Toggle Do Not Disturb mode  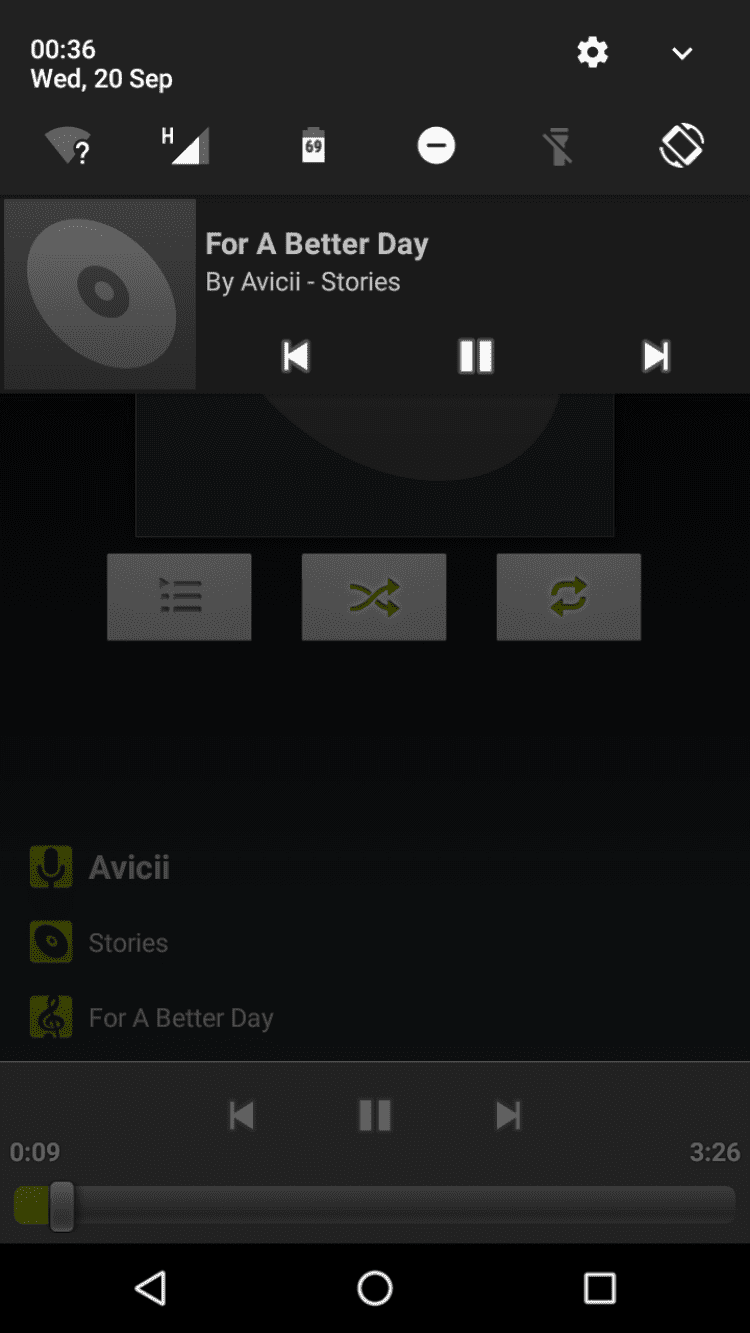pyautogui.click(x=436, y=146)
